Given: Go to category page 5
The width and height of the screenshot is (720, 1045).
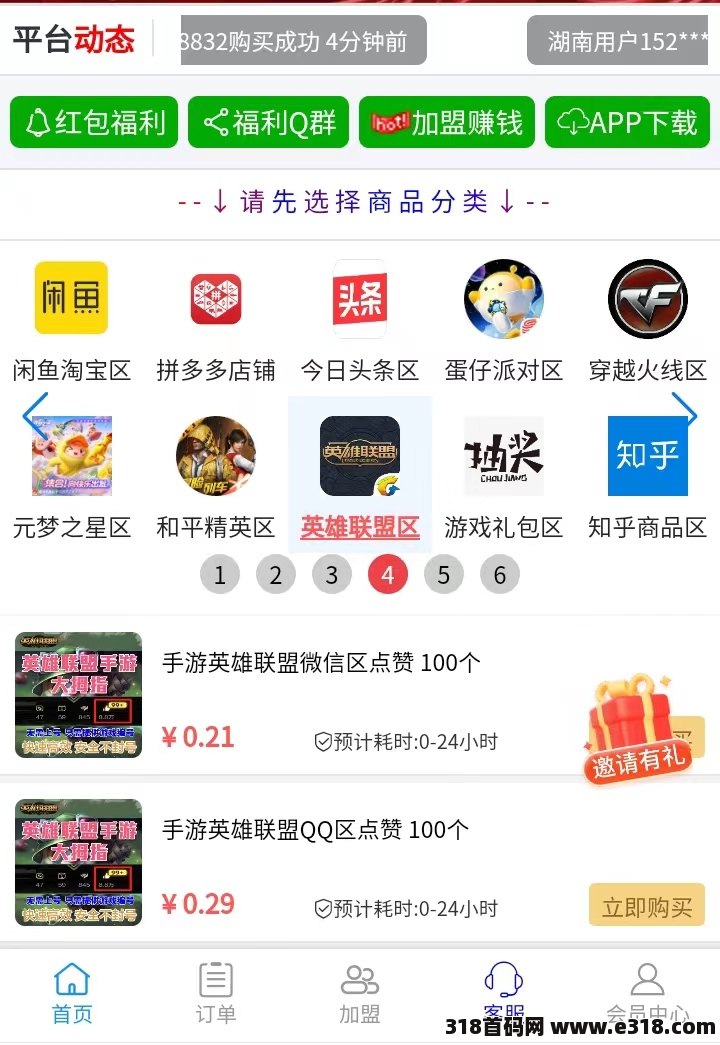Looking at the screenshot, I should click(x=444, y=575).
